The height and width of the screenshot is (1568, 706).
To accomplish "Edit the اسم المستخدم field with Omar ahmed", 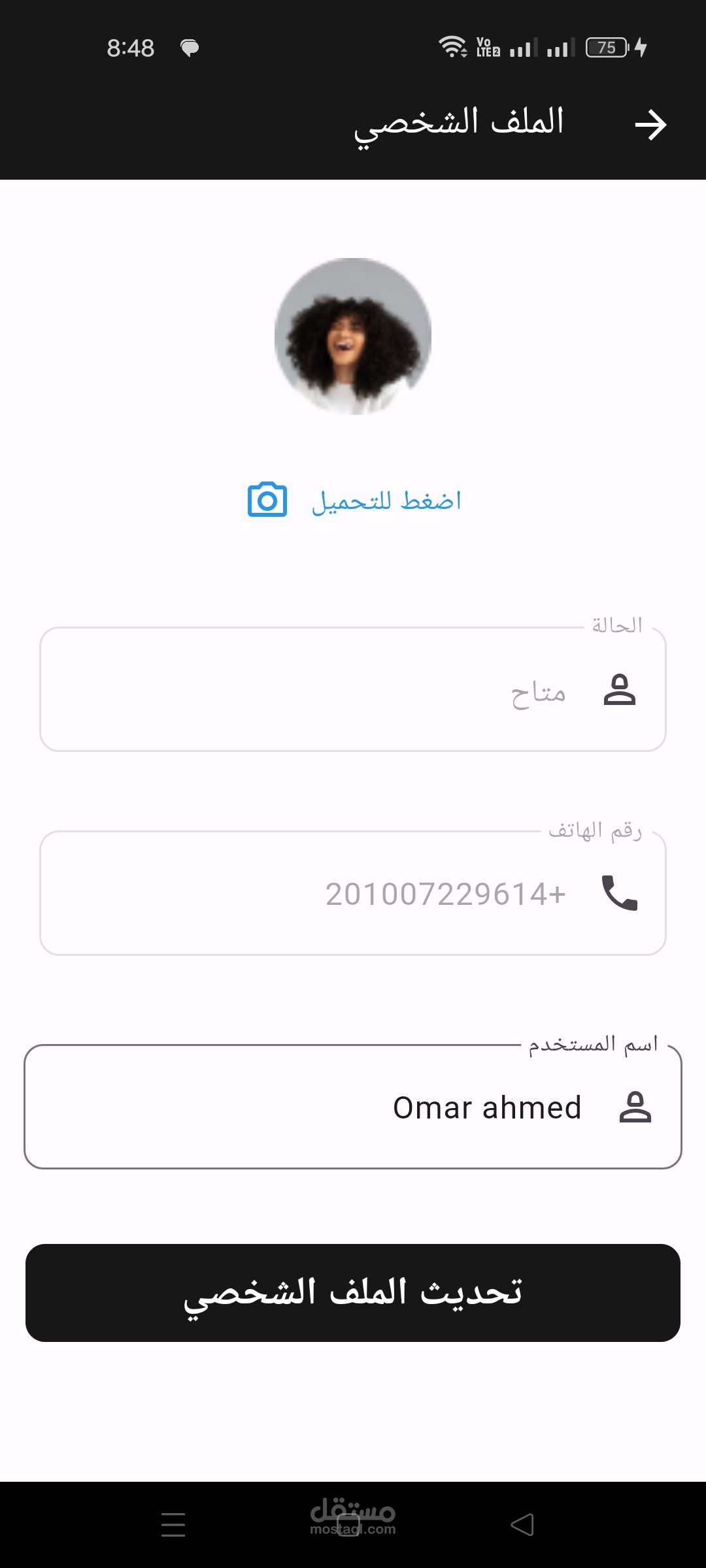I will coord(353,1107).
